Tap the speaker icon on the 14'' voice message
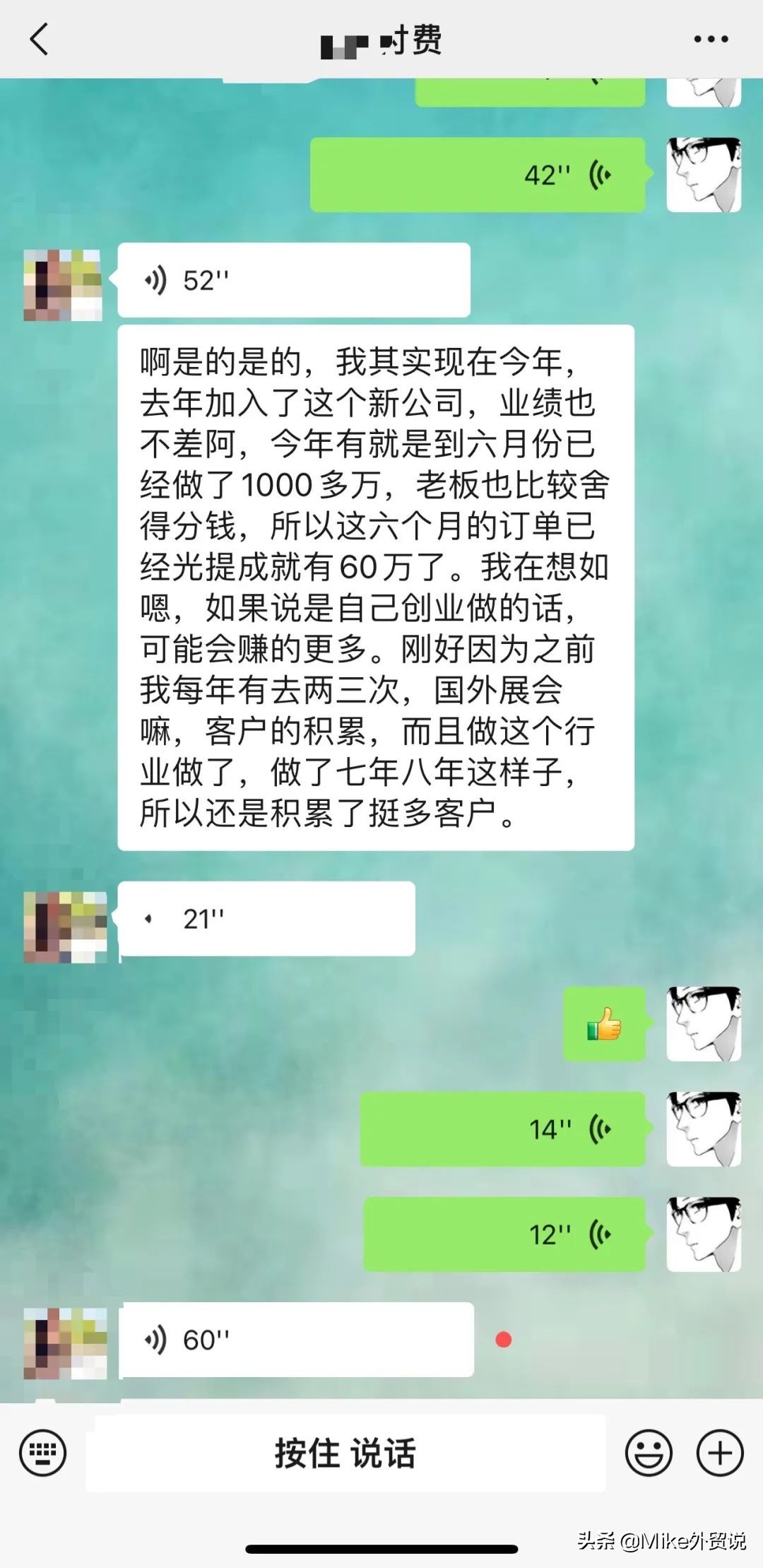Image resolution: width=763 pixels, height=1568 pixels. point(600,1129)
